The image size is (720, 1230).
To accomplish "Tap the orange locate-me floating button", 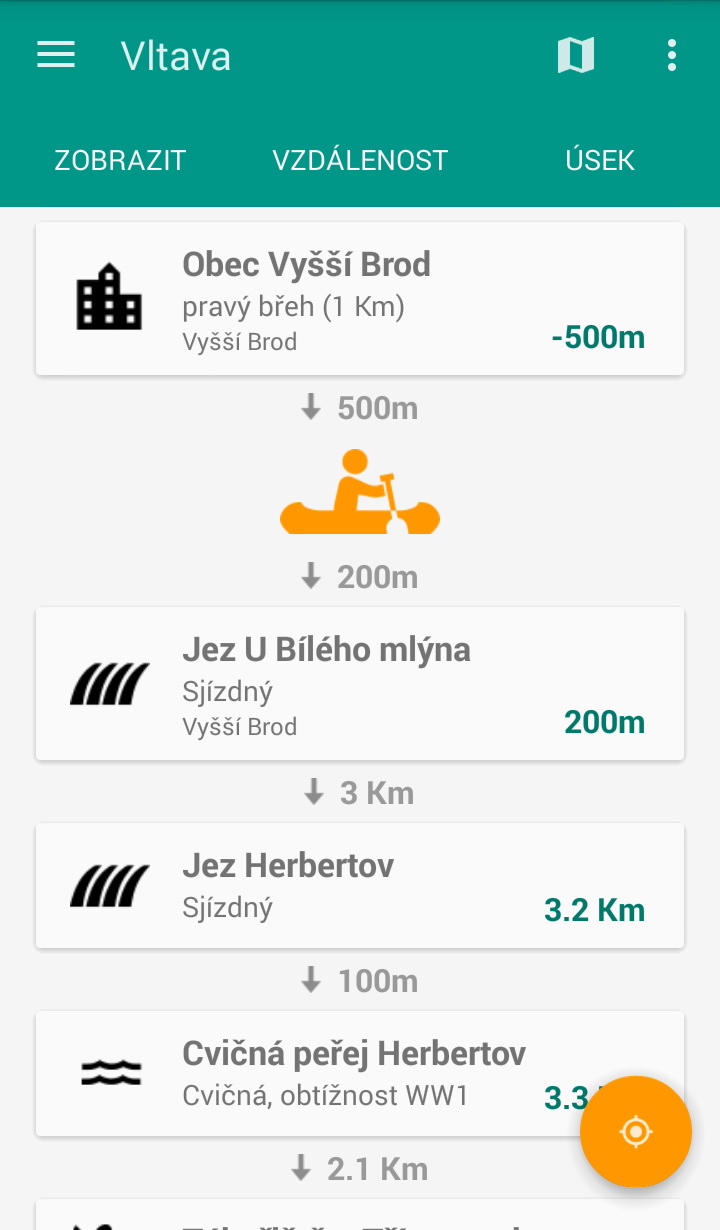I will 636,1132.
